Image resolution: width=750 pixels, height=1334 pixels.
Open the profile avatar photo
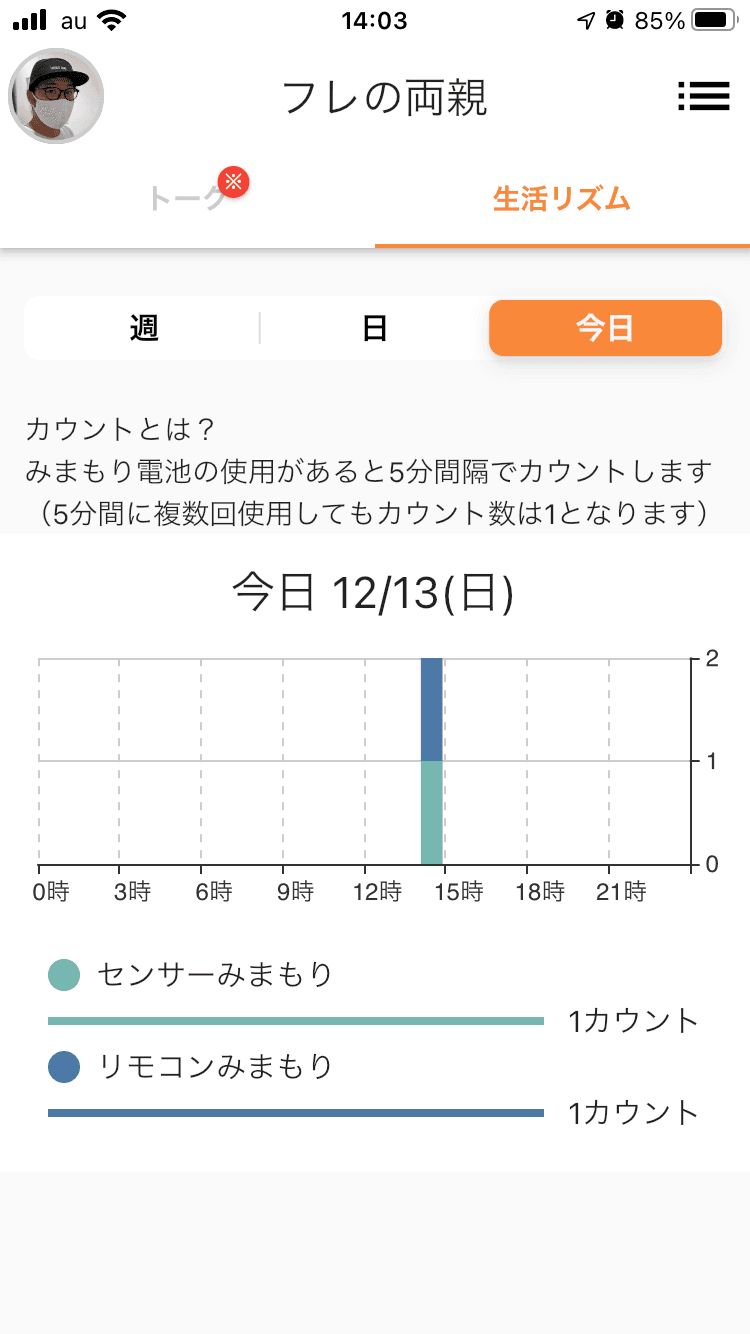56,96
